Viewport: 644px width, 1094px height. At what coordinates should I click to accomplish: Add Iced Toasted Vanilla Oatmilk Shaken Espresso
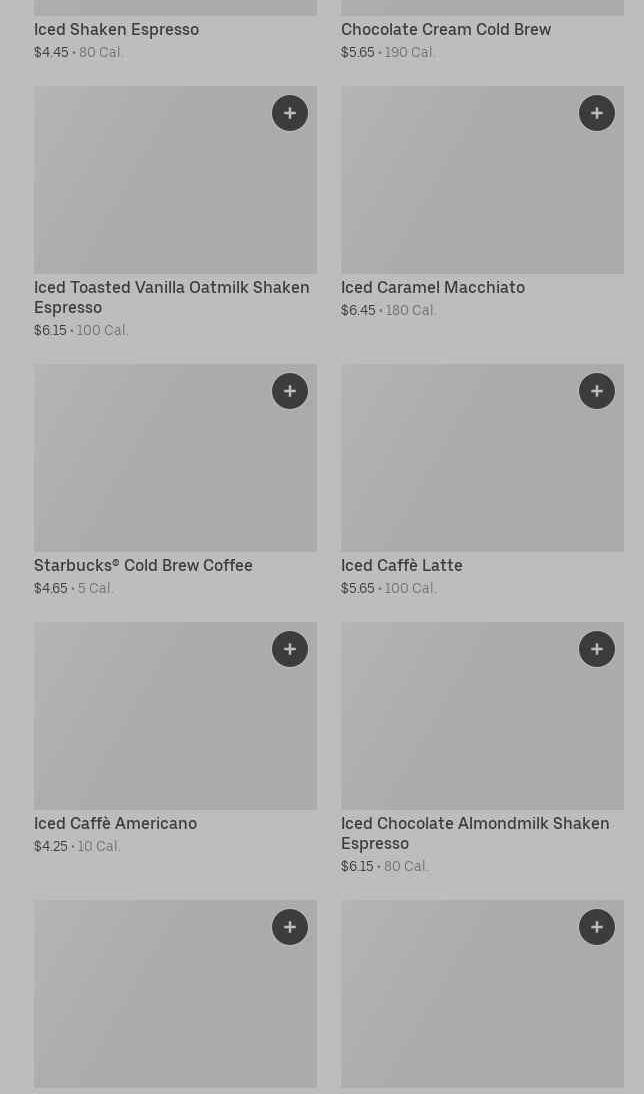(x=290, y=113)
